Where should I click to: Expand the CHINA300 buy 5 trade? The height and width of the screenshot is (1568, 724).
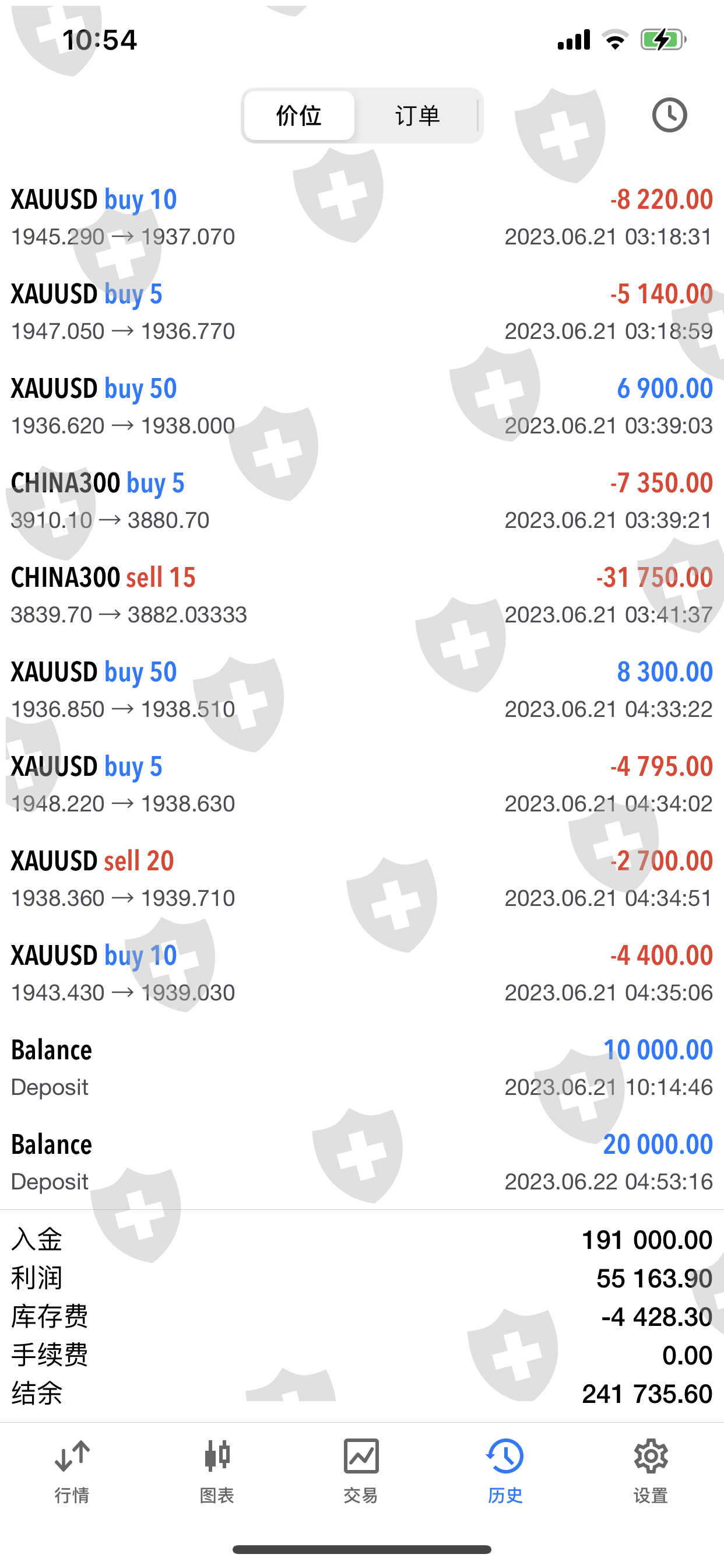[x=362, y=501]
